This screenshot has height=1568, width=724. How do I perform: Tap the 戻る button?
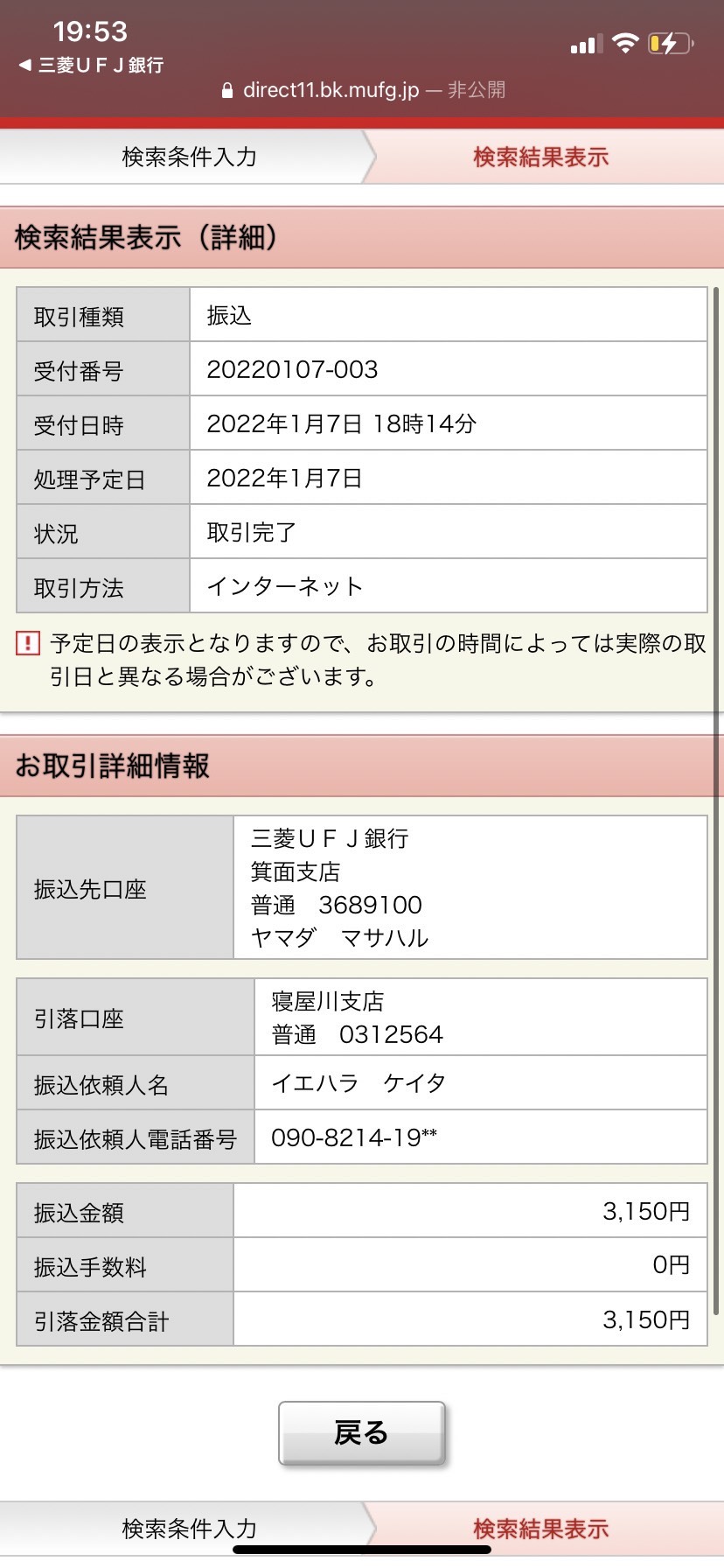(362, 1432)
